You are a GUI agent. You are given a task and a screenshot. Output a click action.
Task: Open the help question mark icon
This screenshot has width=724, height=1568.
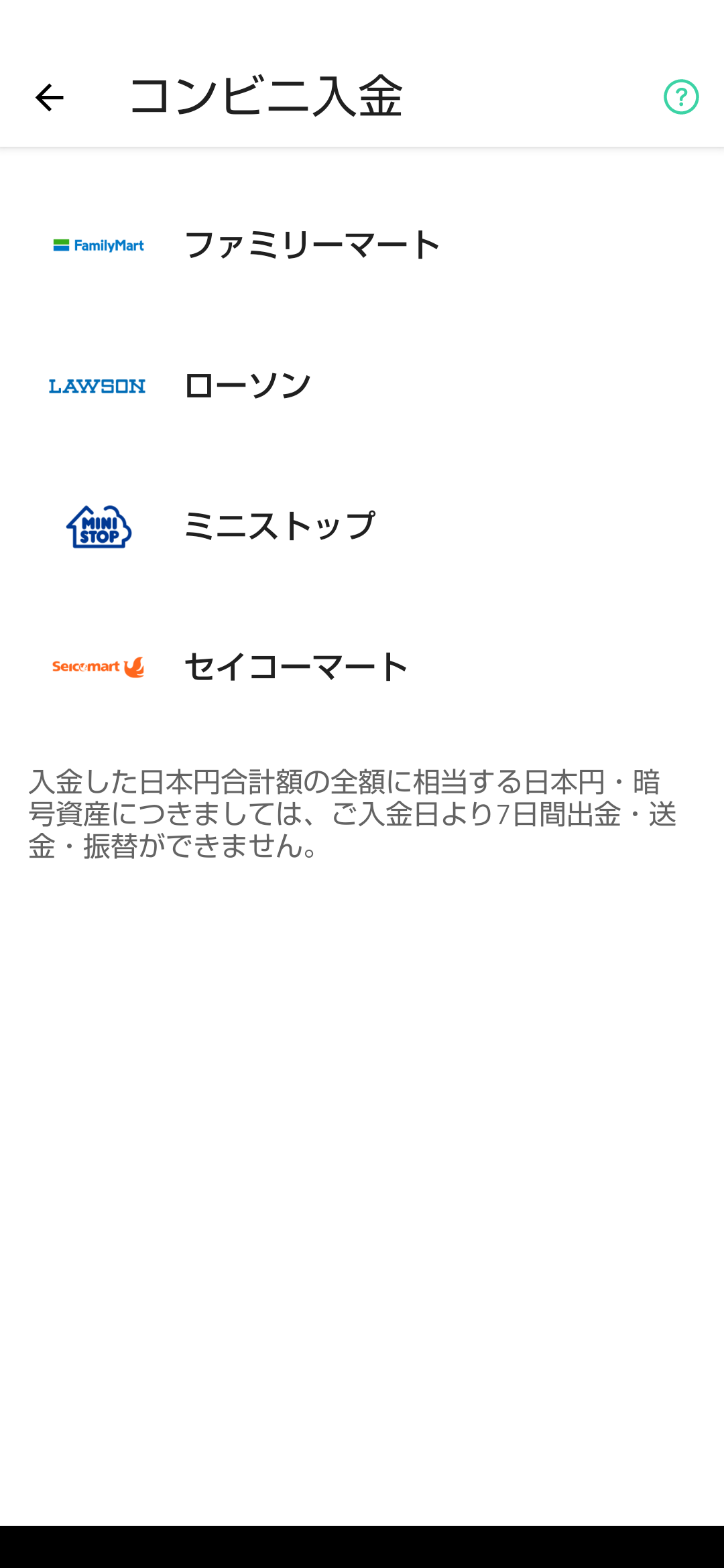[681, 97]
